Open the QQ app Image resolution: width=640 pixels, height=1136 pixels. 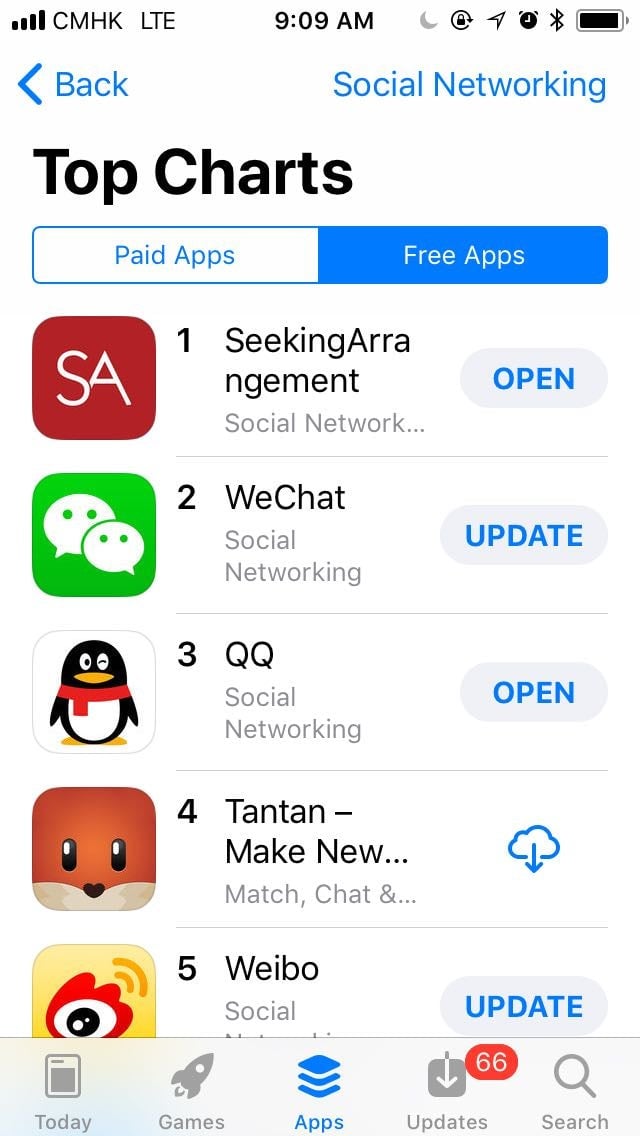click(x=533, y=693)
